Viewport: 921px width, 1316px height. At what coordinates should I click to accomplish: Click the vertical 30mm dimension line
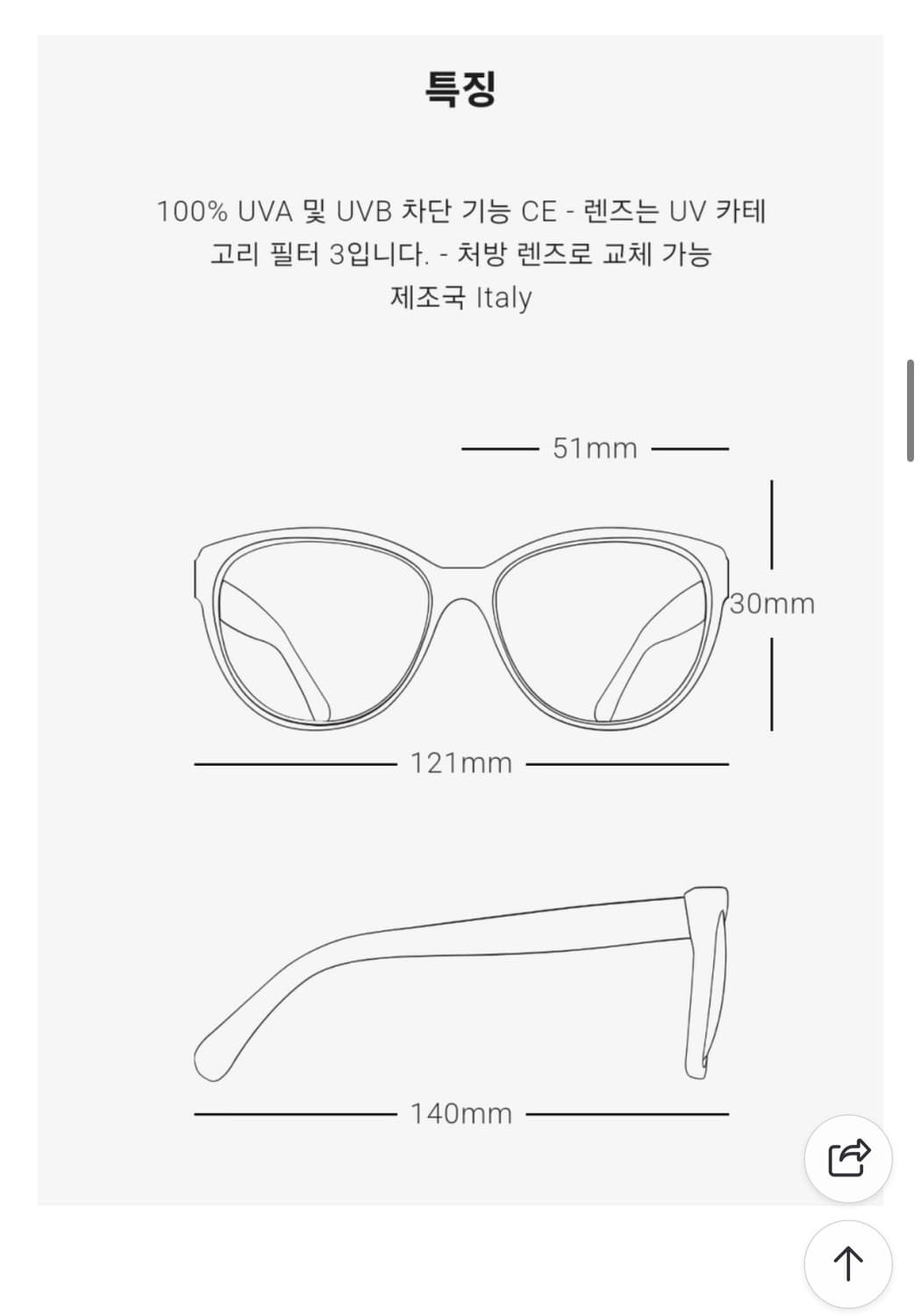[772, 526]
